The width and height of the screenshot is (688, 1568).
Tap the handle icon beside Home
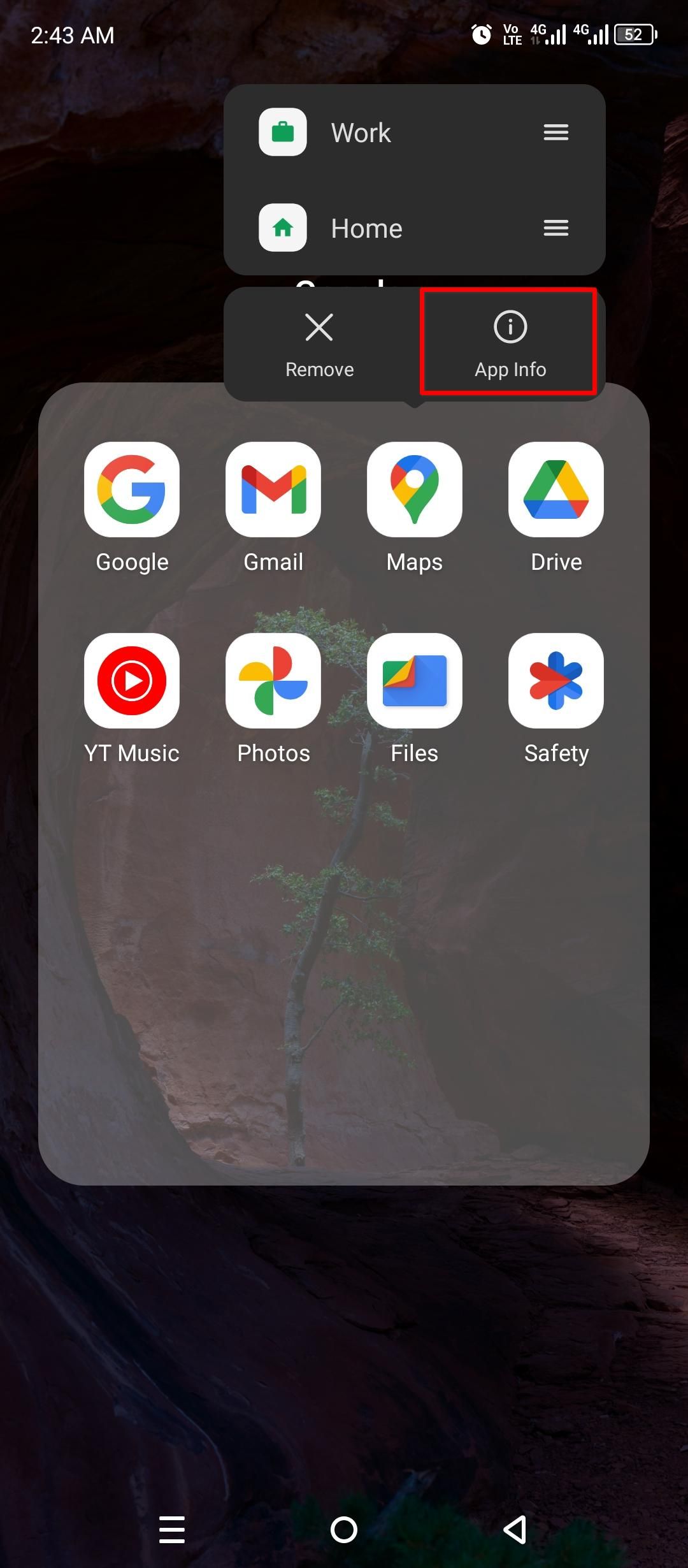click(x=555, y=228)
